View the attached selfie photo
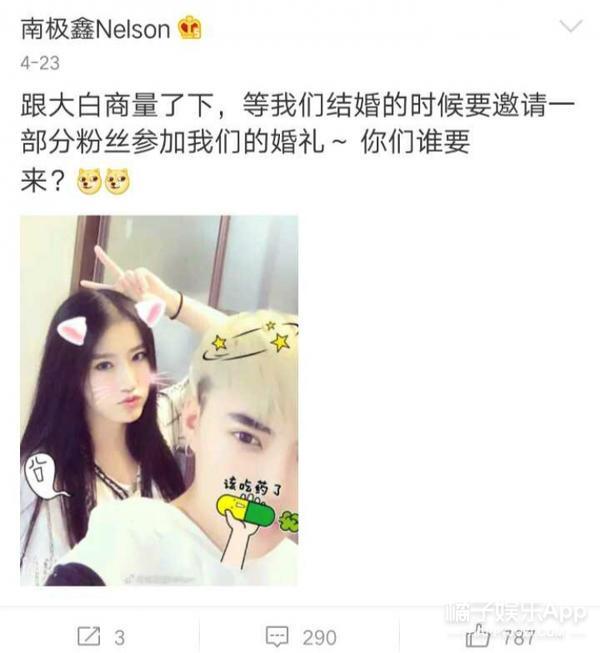Image resolution: width=600 pixels, height=653 pixels. (x=158, y=400)
